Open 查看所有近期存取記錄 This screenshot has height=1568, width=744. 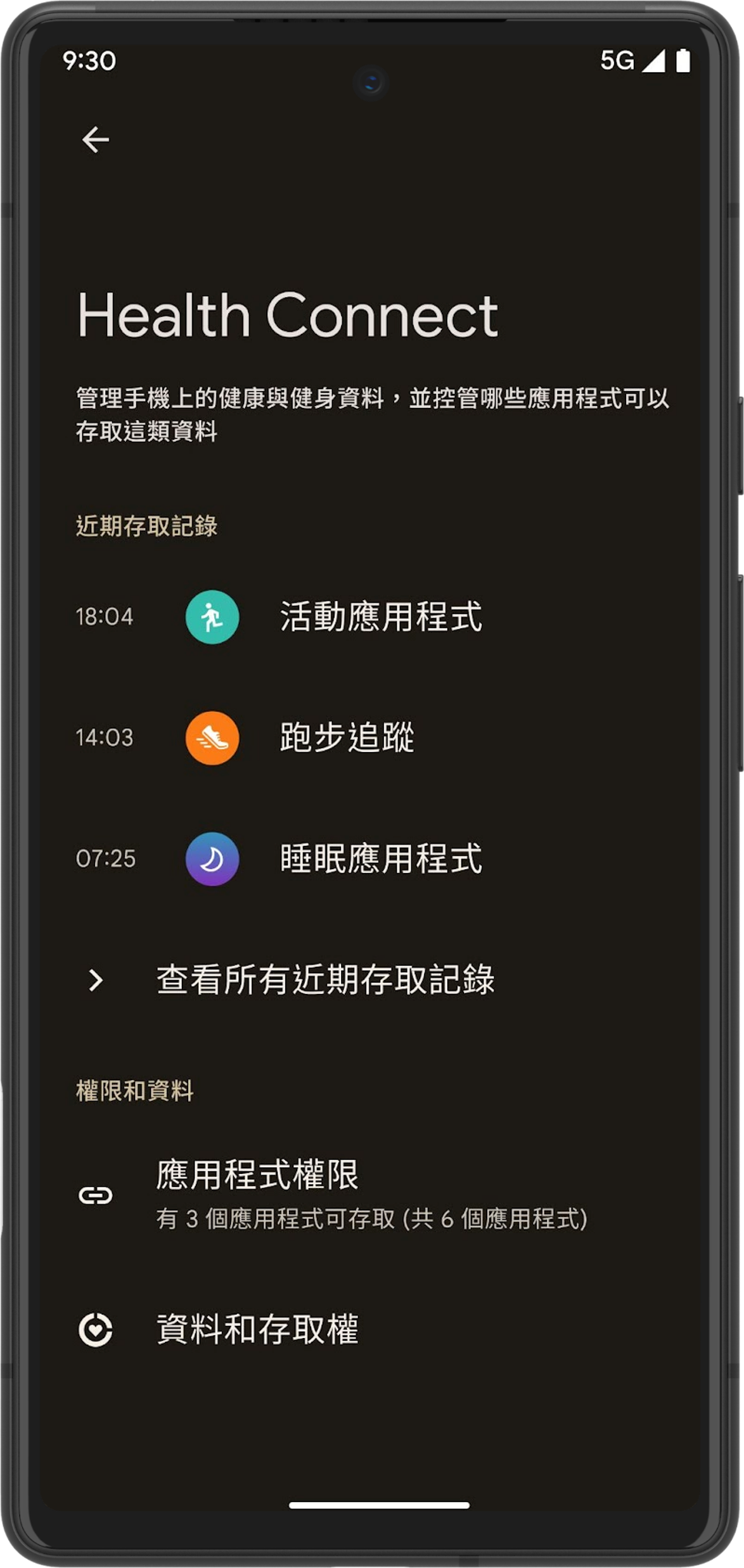pos(324,980)
